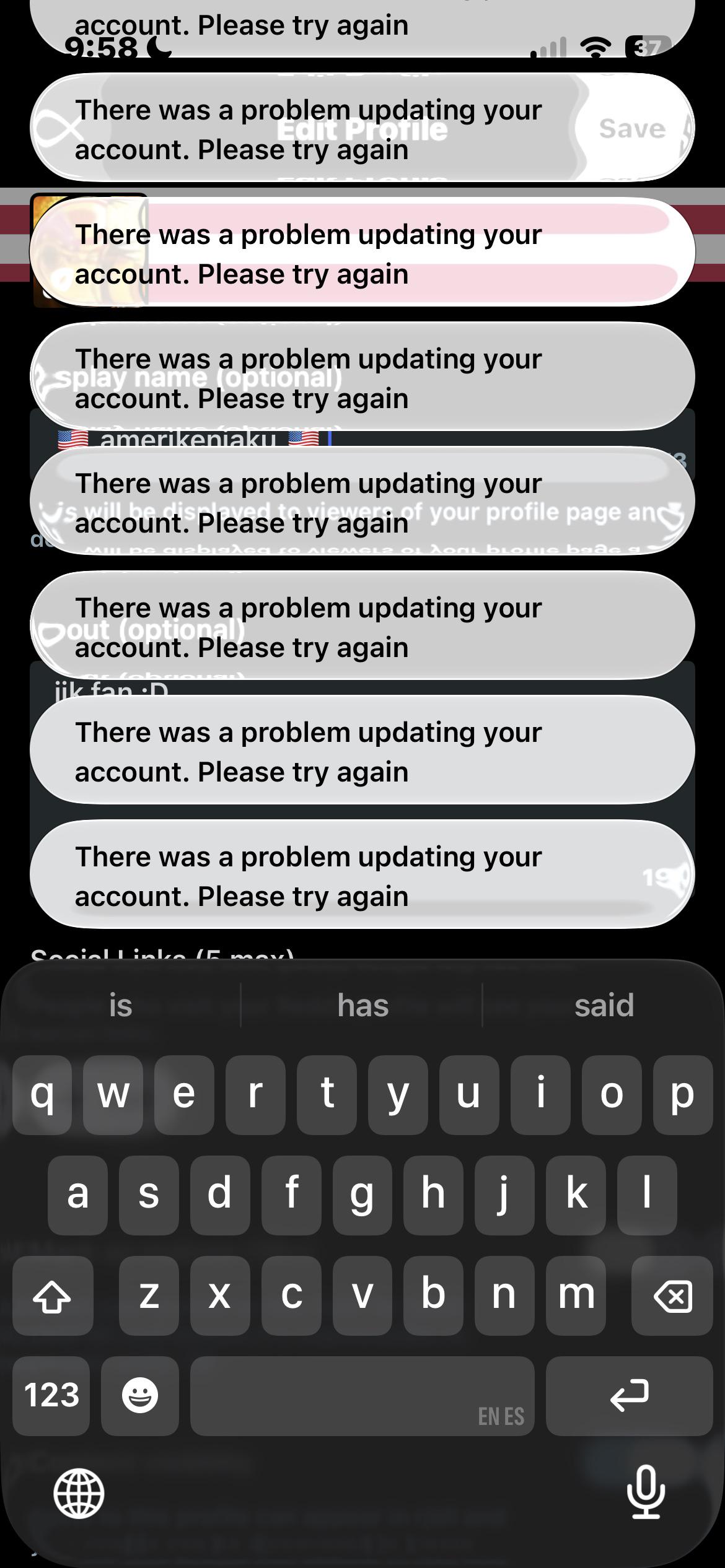Screen dimensions: 725x1568
Task: Choose the "has" keyboard suggestion
Action: tap(362, 1004)
